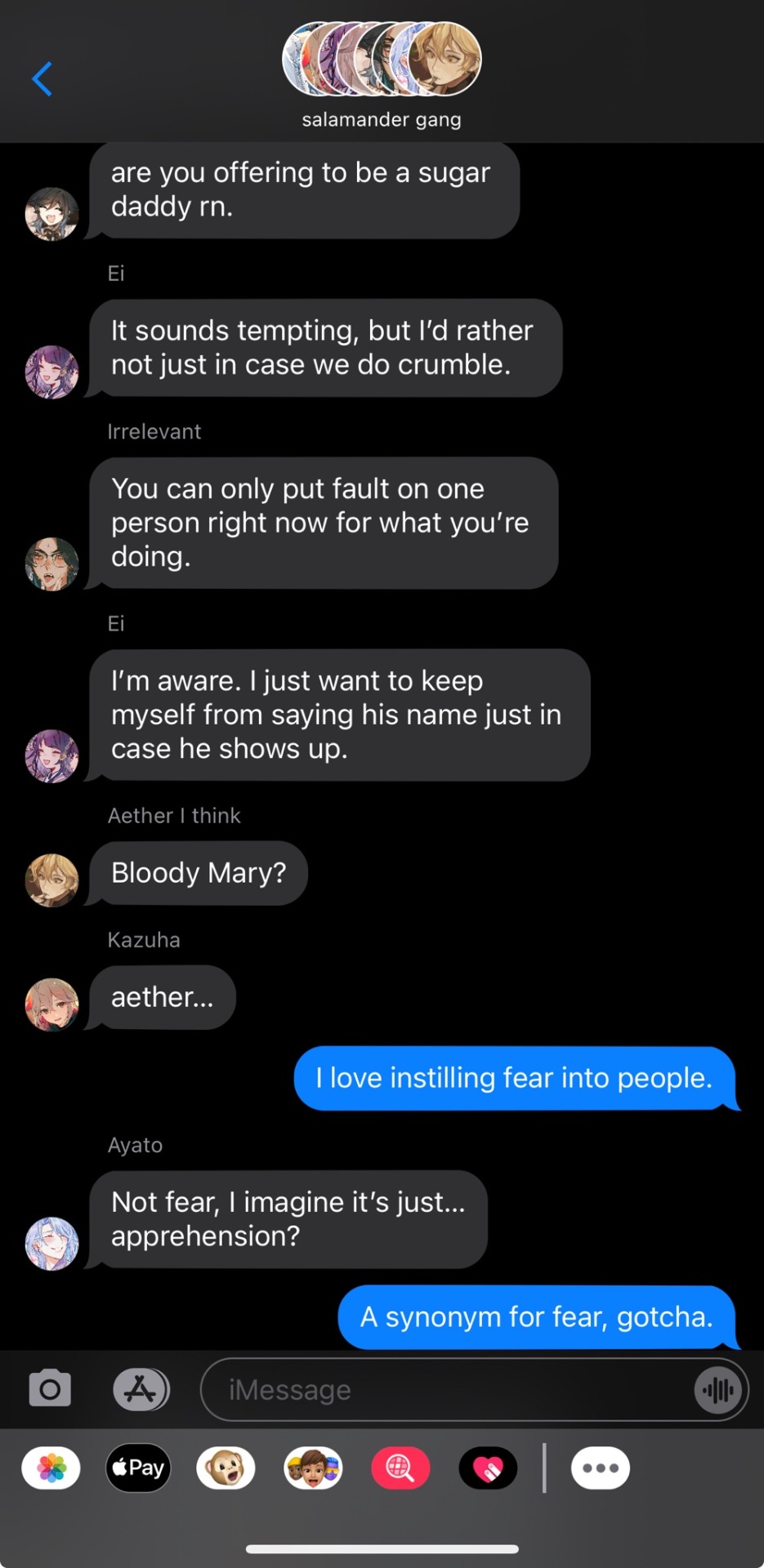Viewport: 764px width, 1568px height.
Task: Toggle the App Store apps drawer
Action: pyautogui.click(x=141, y=1389)
